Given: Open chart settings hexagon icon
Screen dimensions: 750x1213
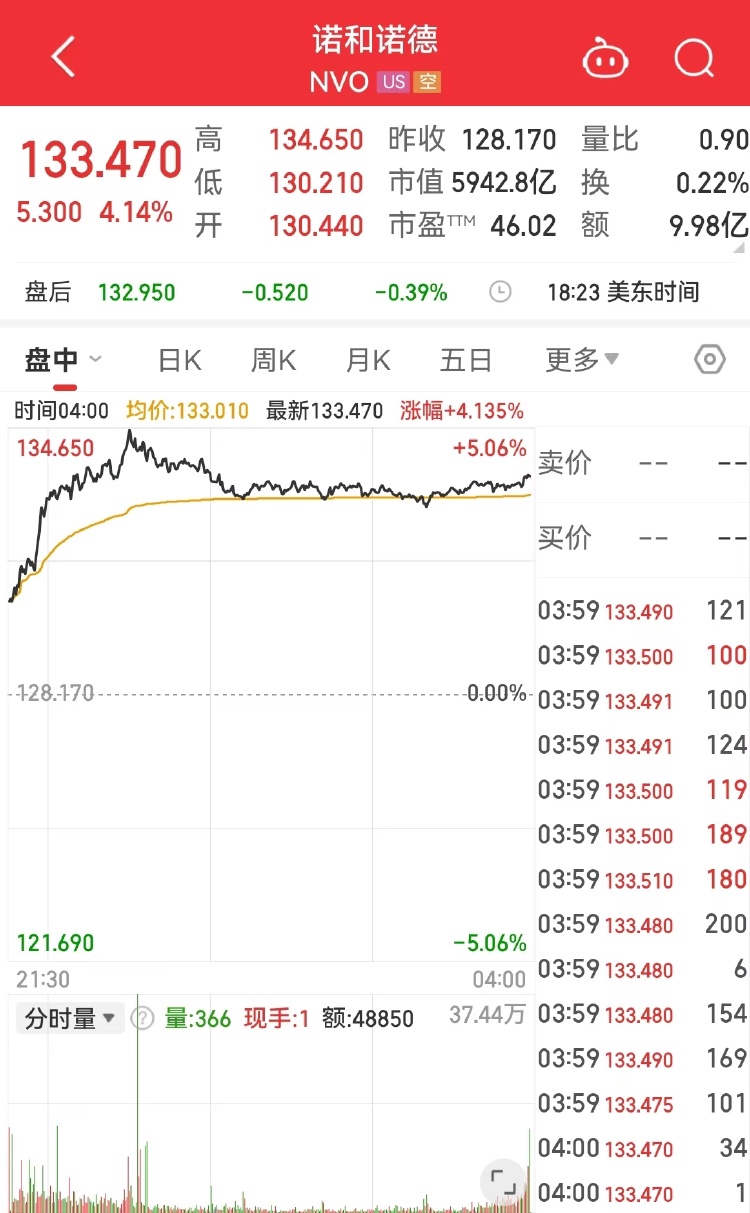Looking at the screenshot, I should (x=709, y=359).
